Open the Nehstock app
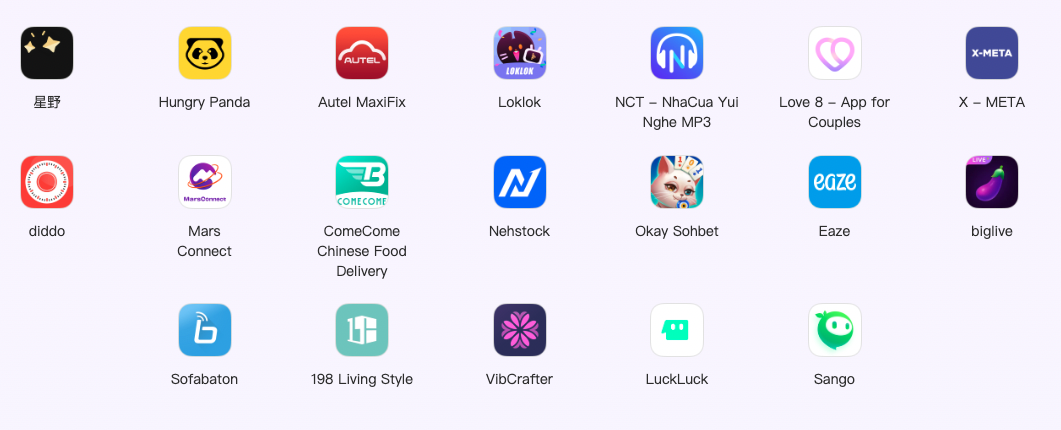Screen dimensions: 1061x430 (x=519, y=182)
